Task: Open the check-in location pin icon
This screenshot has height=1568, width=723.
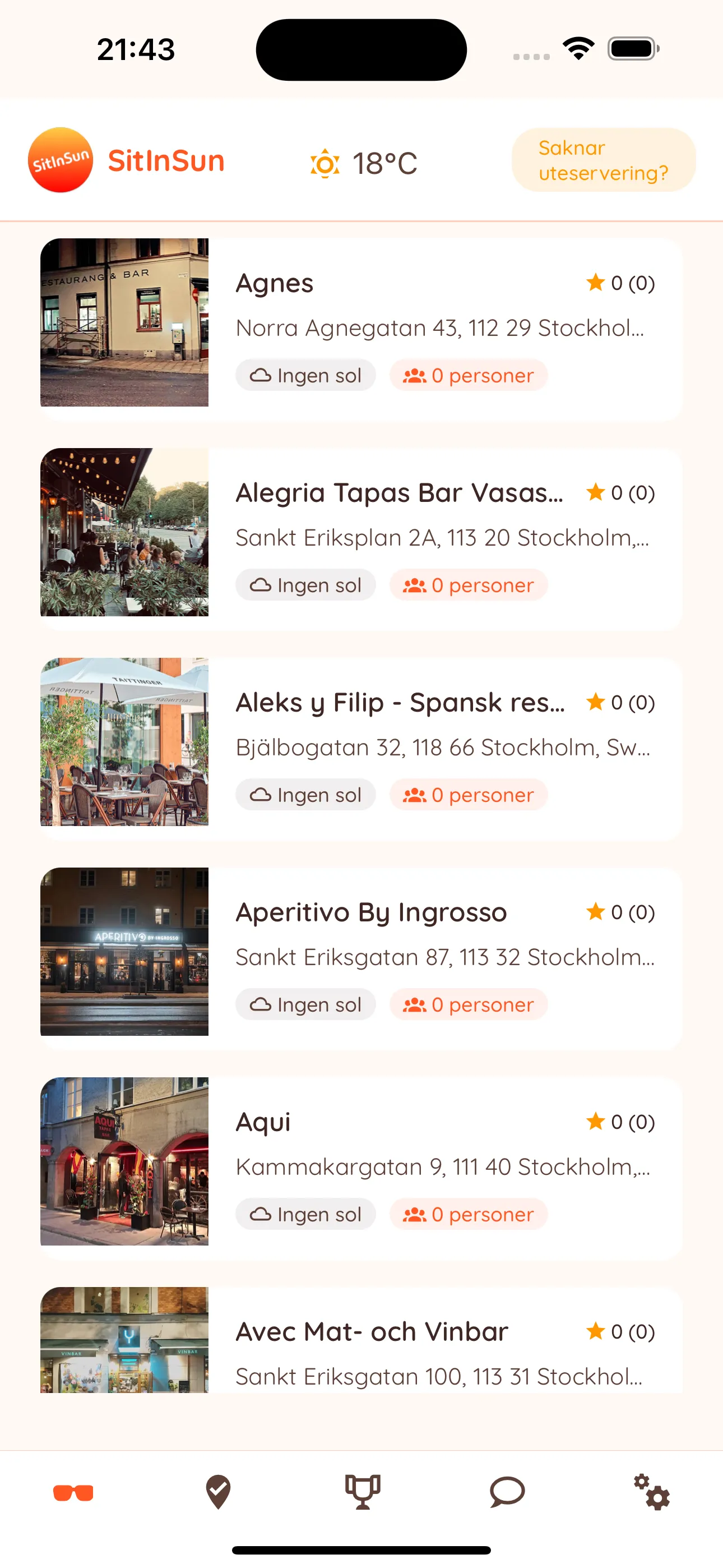Action: (x=218, y=1491)
